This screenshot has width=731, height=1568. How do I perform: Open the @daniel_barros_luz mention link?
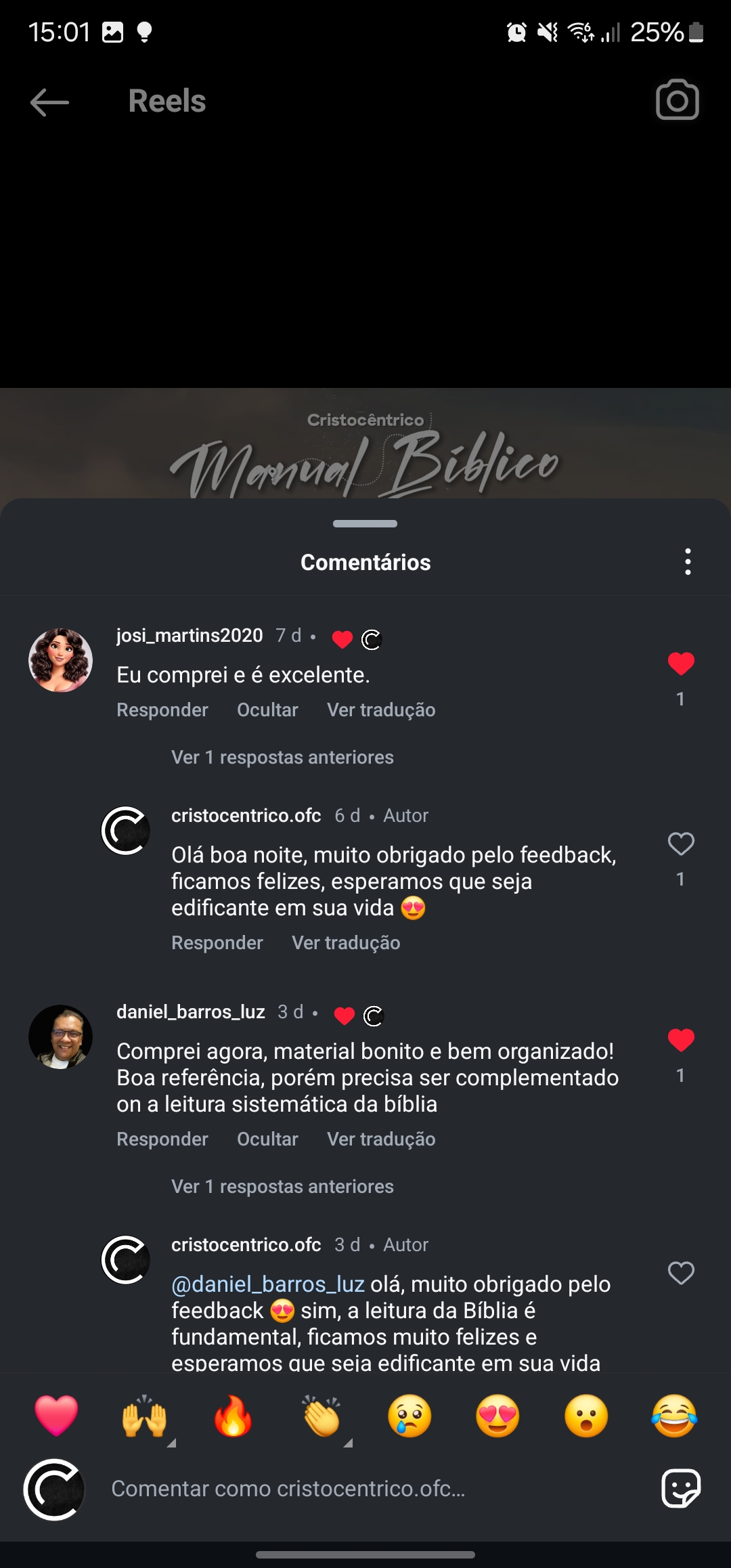coord(268,1283)
